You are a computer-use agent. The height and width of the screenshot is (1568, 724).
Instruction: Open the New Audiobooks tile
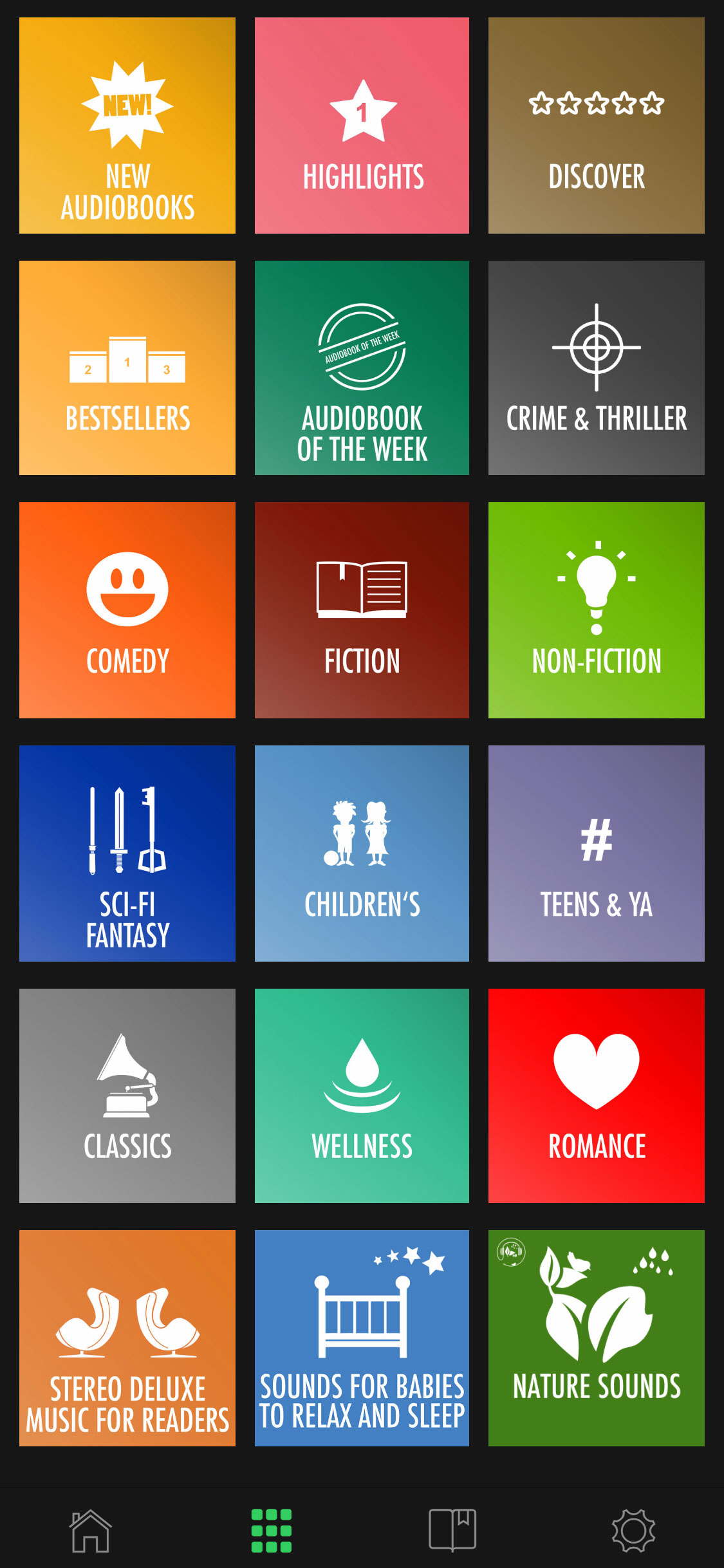[x=127, y=126]
